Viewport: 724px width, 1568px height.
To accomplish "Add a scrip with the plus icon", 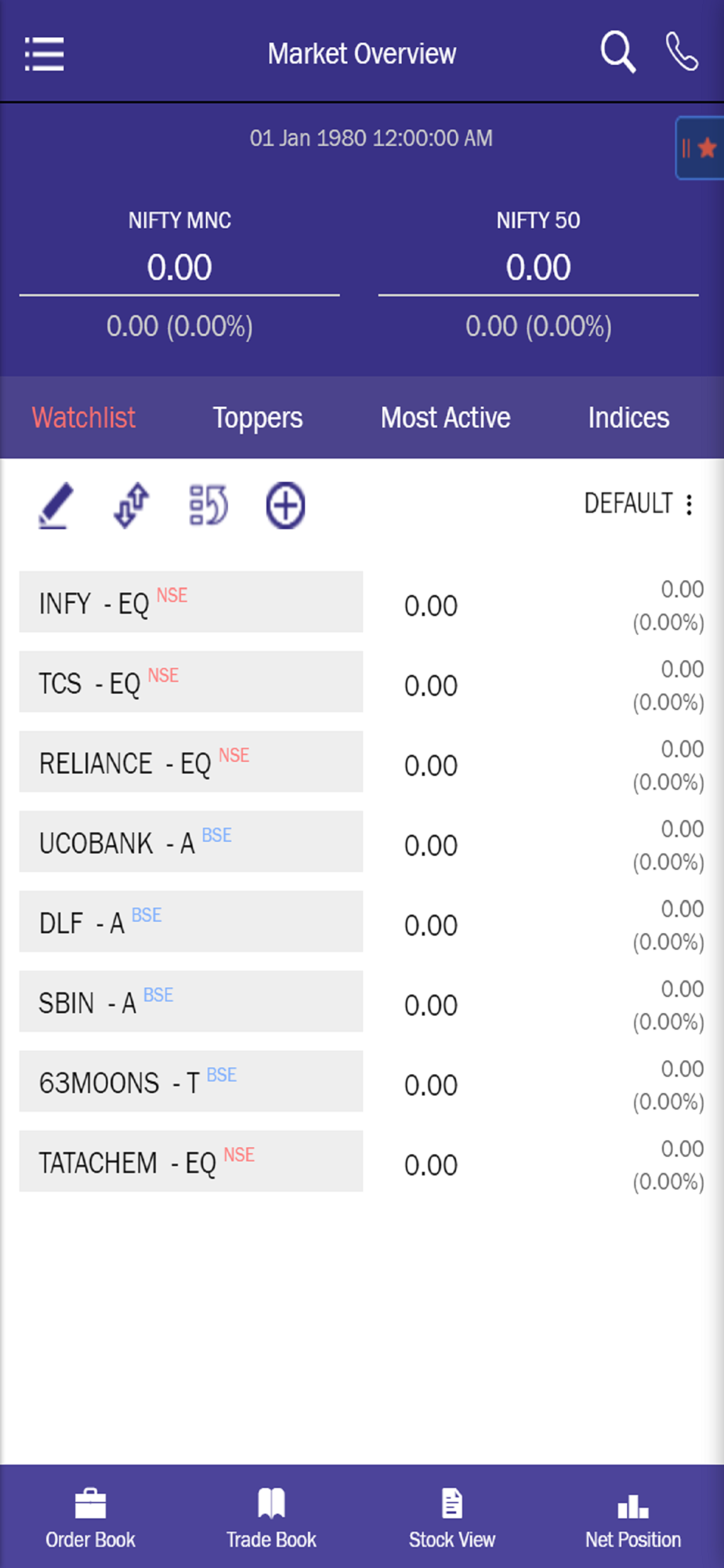I will click(x=285, y=506).
